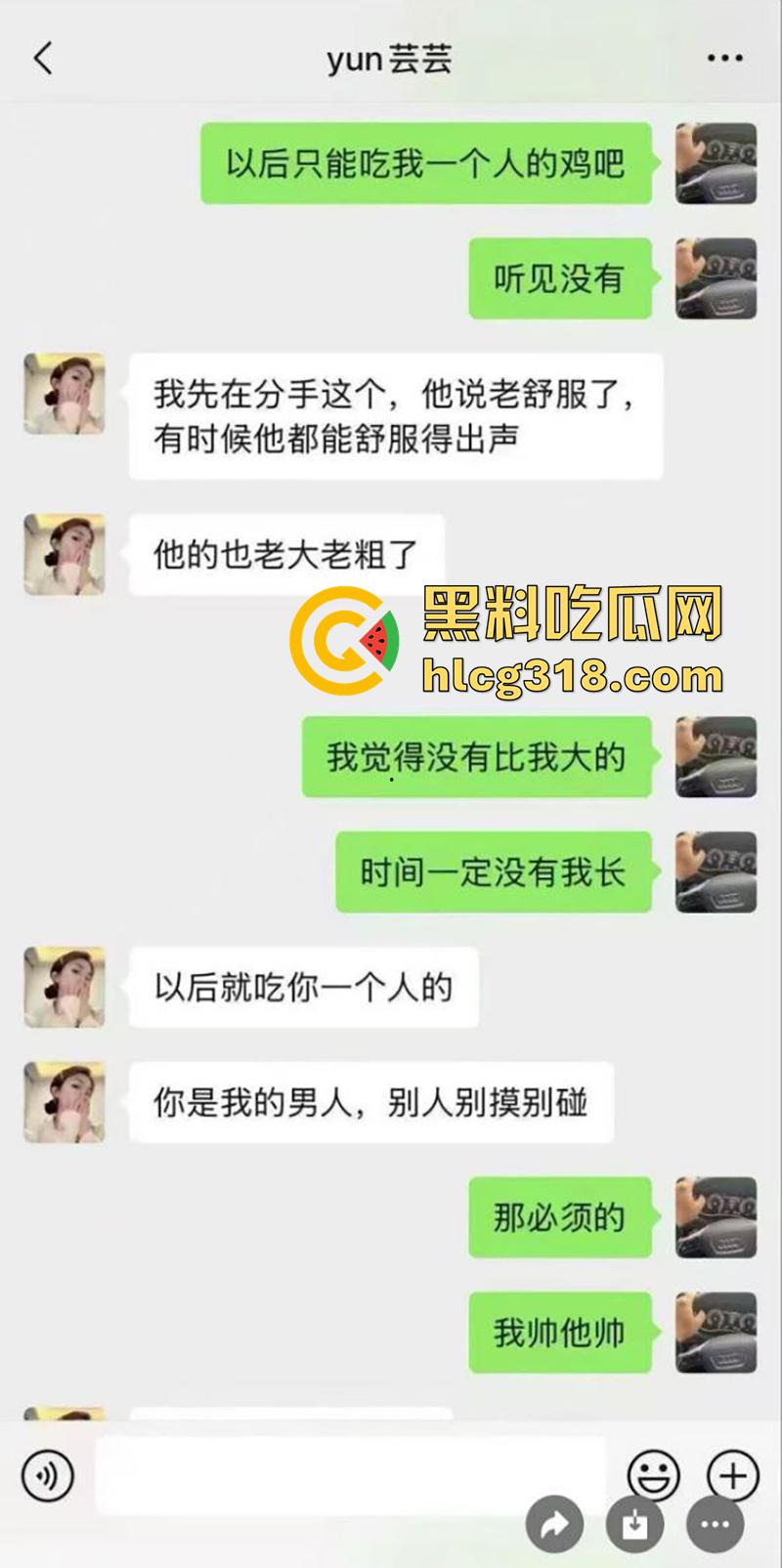
Task: Tap the download icon near the bottom
Action: tap(635, 1524)
